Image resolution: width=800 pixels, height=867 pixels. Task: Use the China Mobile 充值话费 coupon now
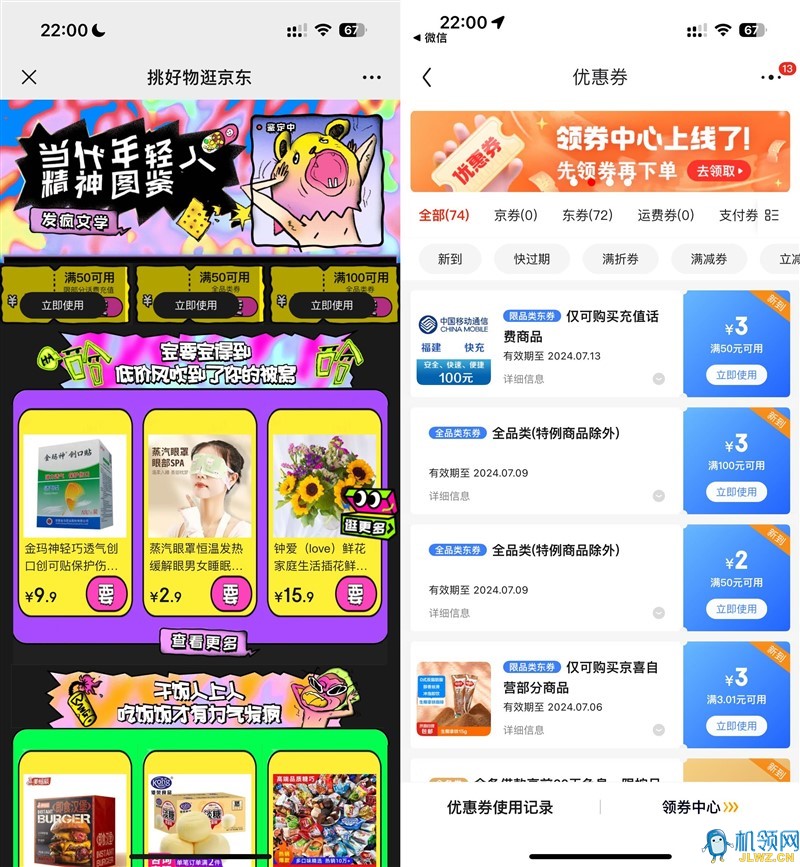736,375
